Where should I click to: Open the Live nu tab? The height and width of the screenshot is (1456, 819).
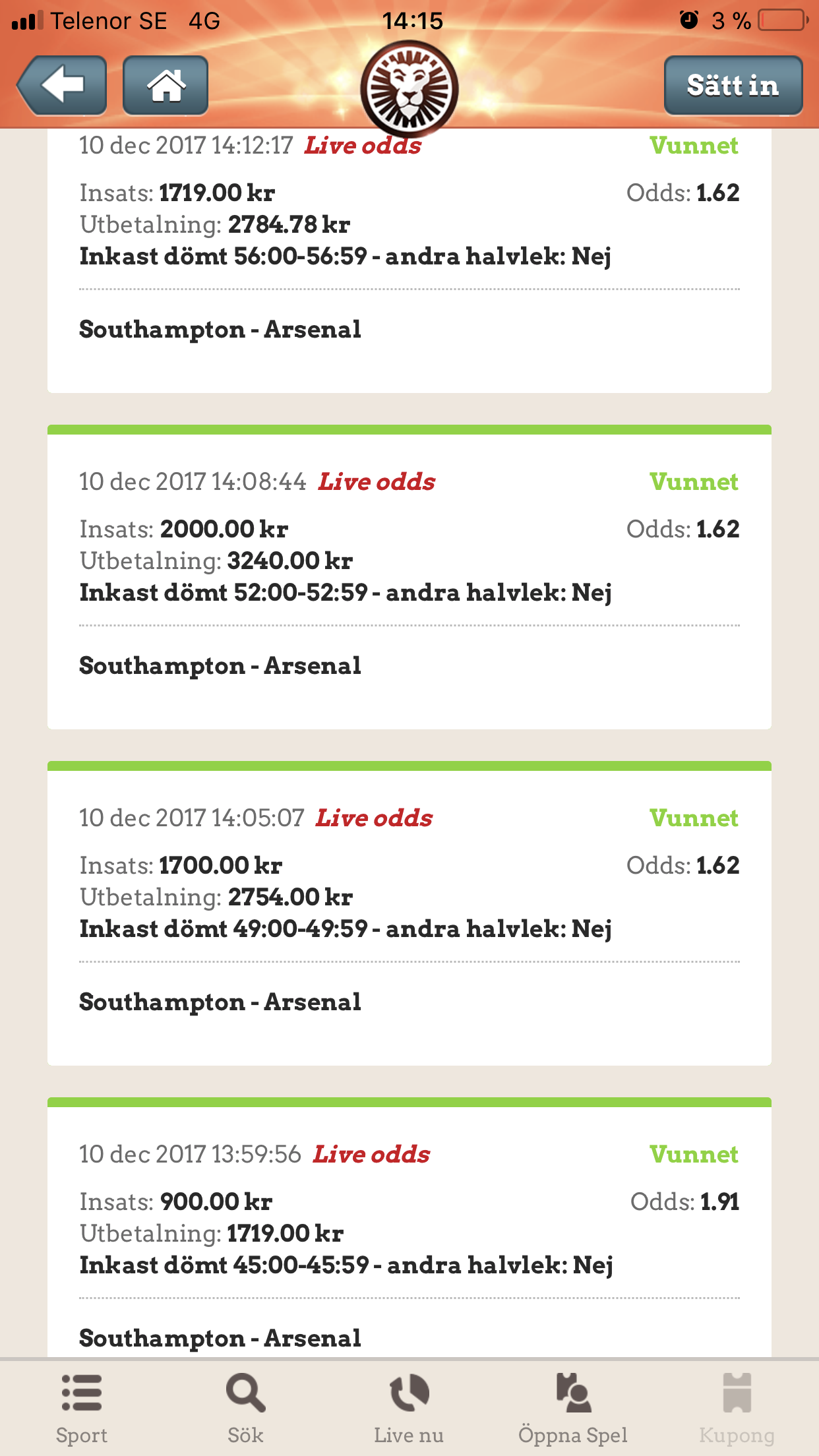point(409,1408)
